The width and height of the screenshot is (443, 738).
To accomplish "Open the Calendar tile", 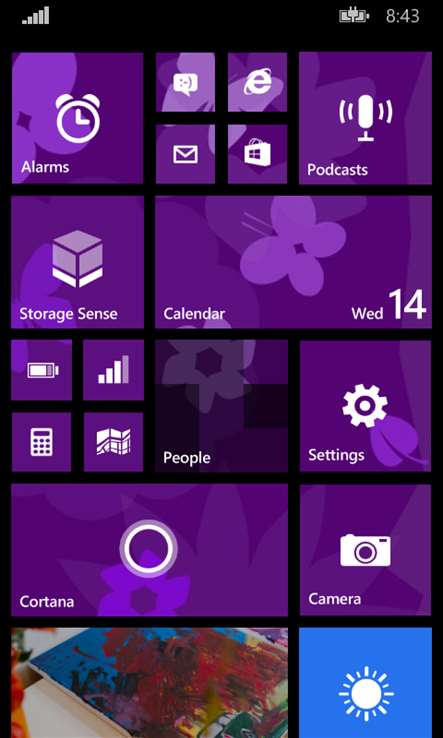I will click(x=293, y=262).
